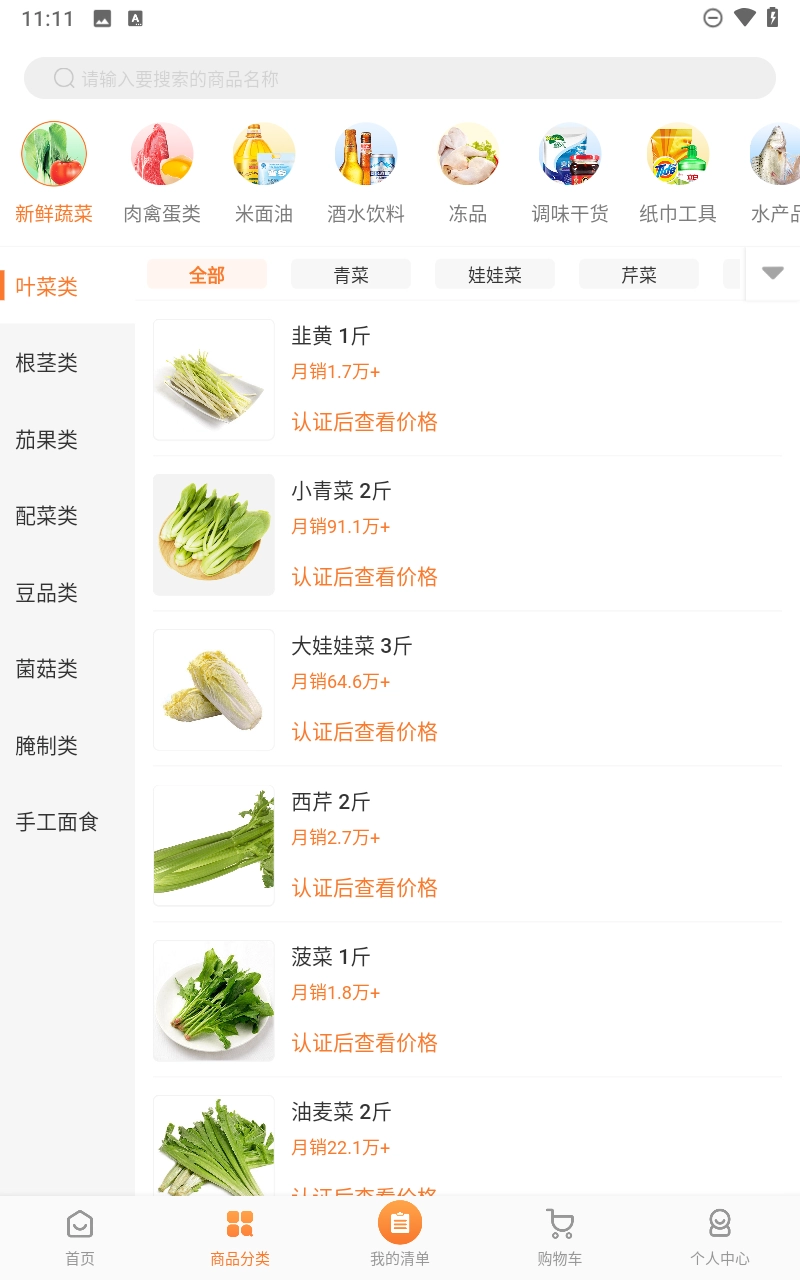The width and height of the screenshot is (800, 1280).
Task: Open the 新鲜蔬菜 category icon
Action: 54,153
